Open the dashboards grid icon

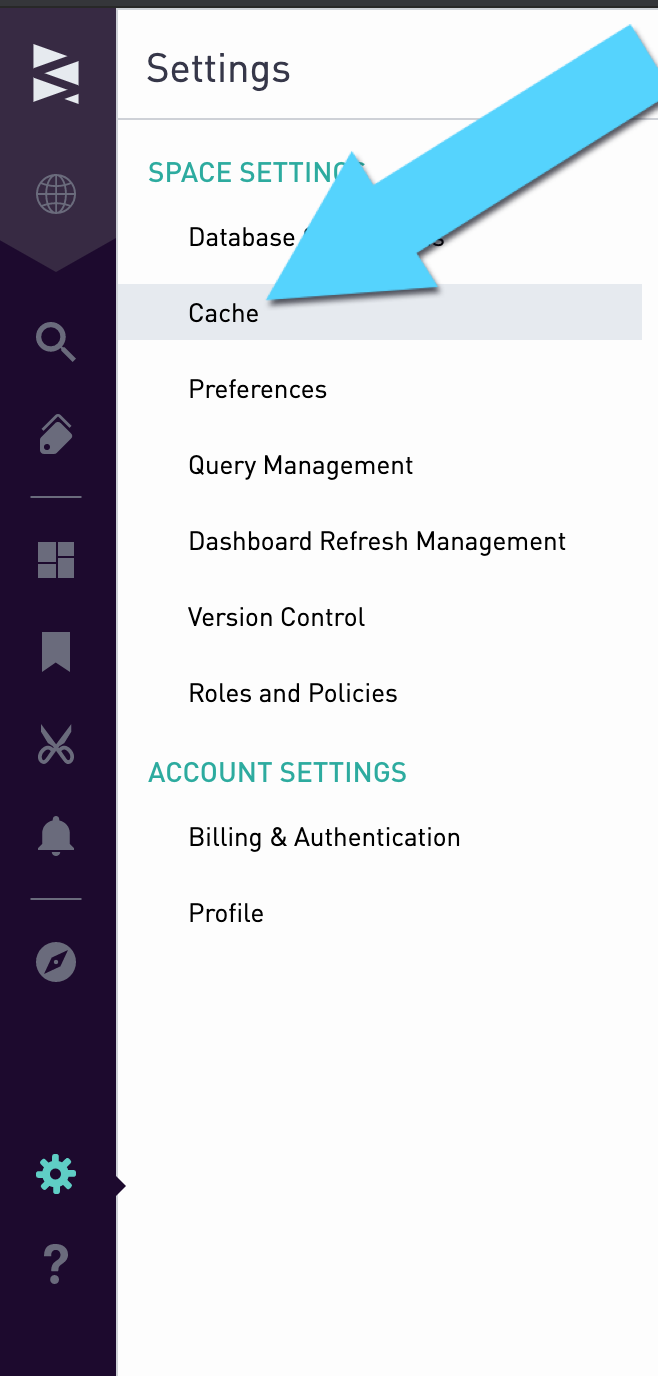tap(56, 560)
